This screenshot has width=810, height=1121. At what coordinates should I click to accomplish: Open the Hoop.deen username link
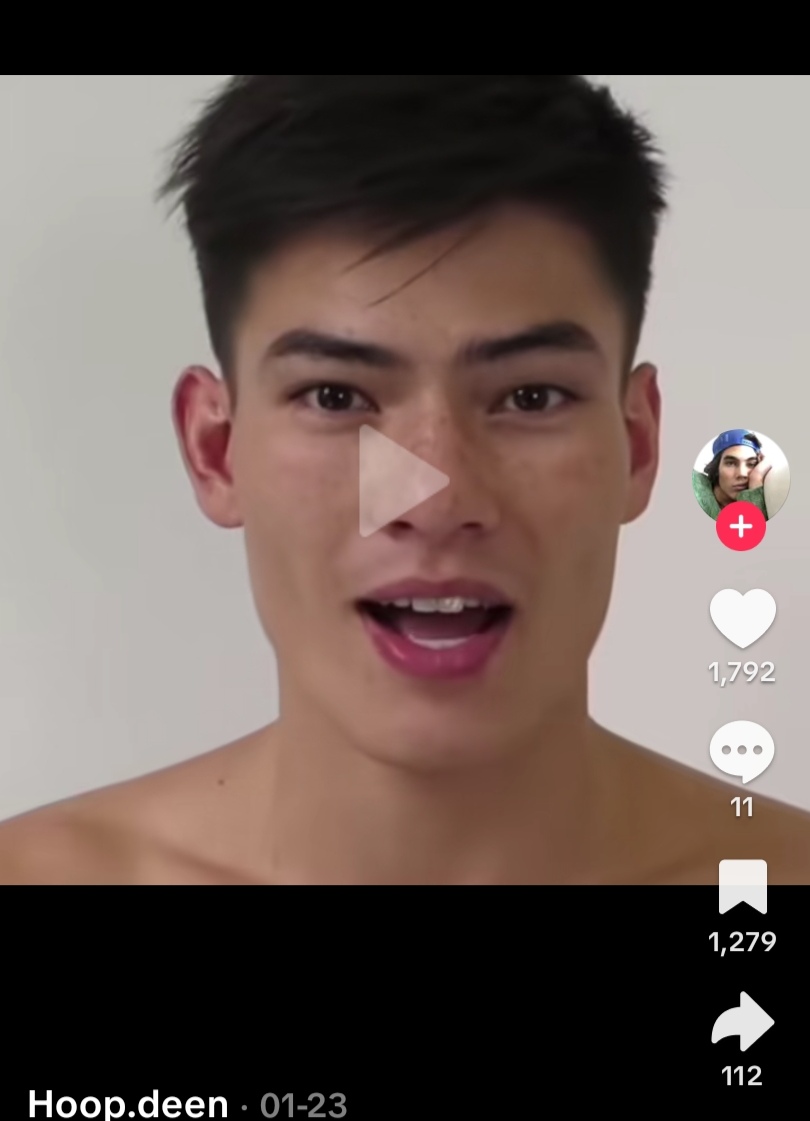pyautogui.click(x=128, y=1104)
